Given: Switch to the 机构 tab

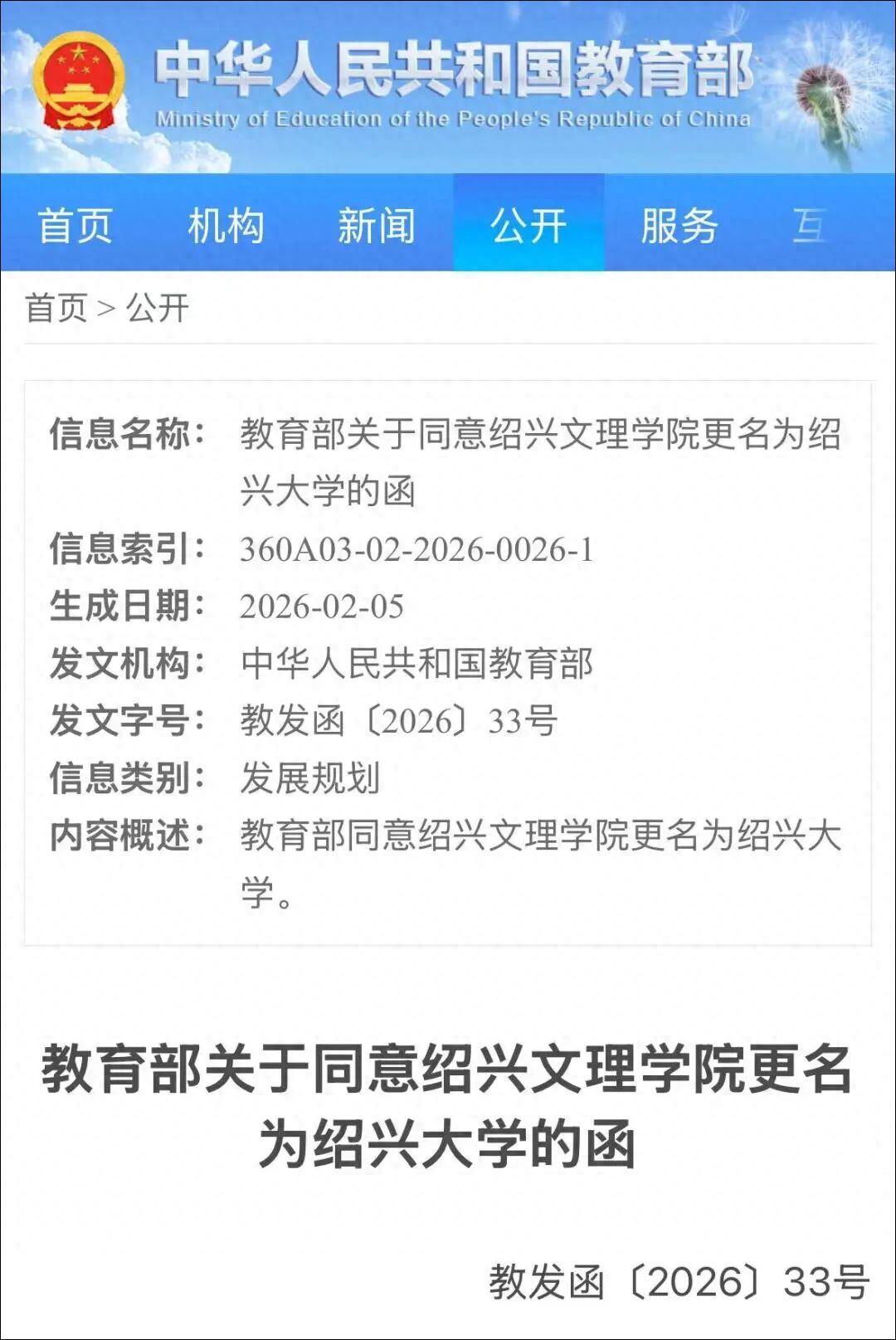Looking at the screenshot, I should coord(226,226).
